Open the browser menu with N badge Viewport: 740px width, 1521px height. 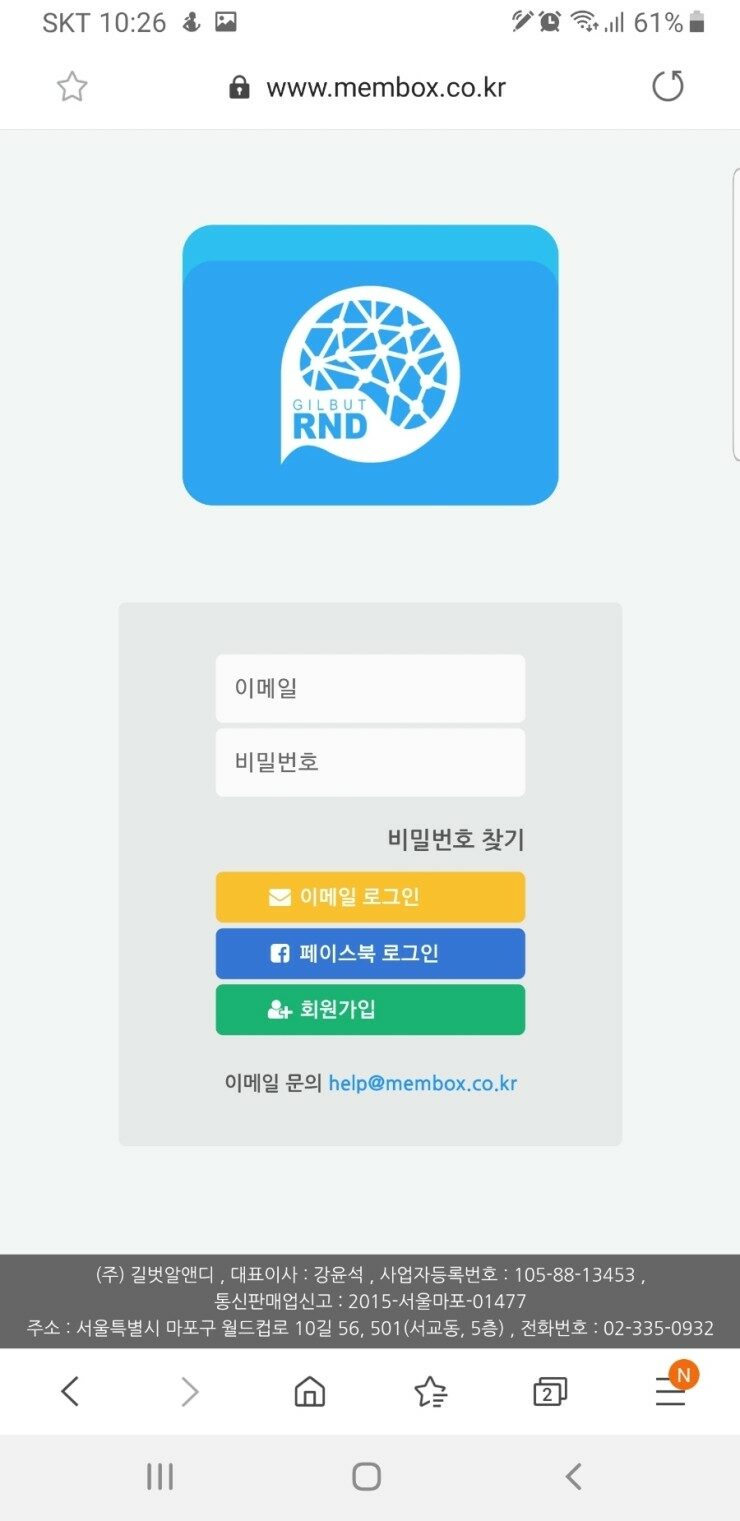(671, 1391)
